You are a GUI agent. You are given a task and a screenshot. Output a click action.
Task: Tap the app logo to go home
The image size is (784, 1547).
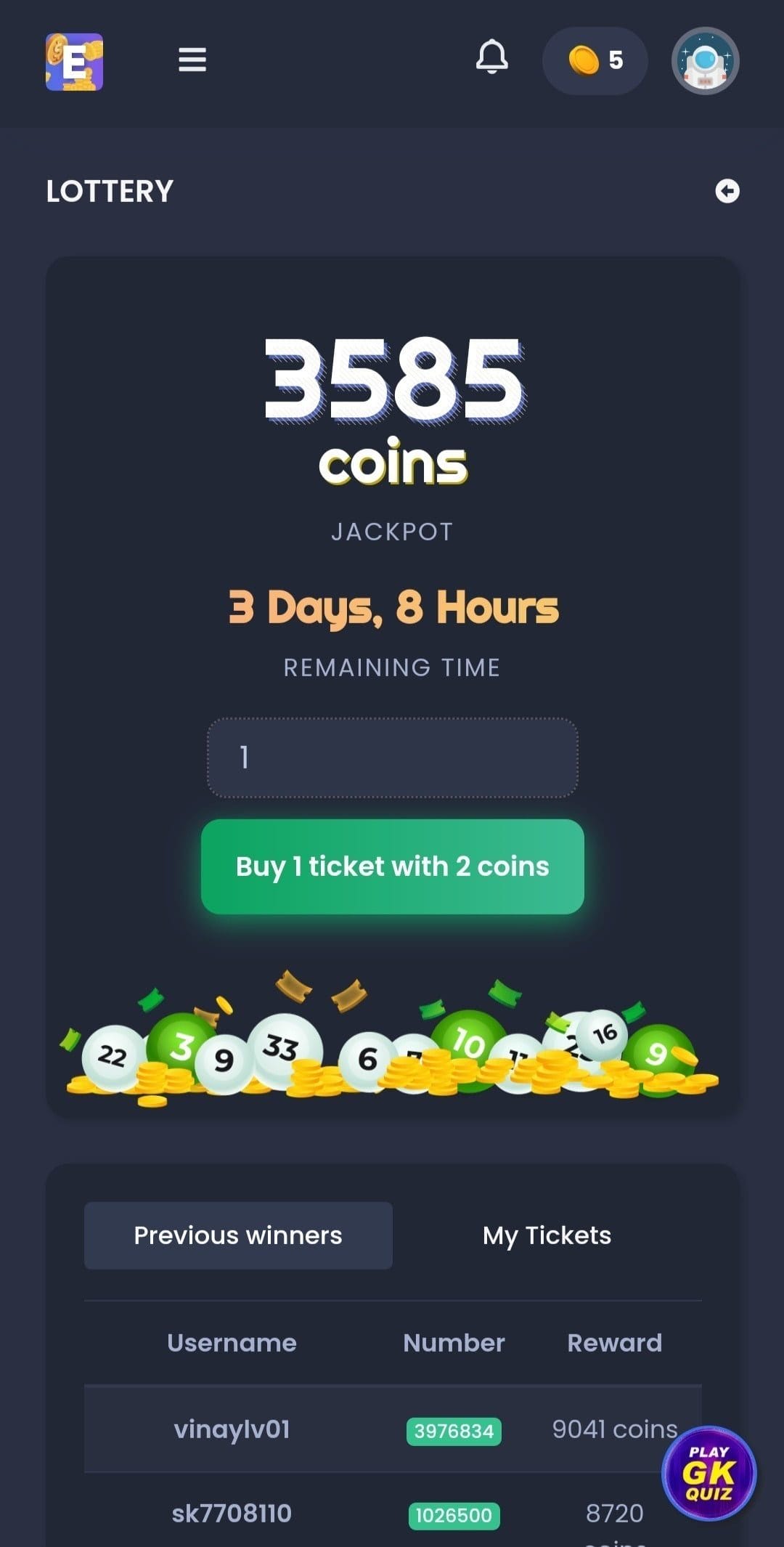(x=74, y=62)
